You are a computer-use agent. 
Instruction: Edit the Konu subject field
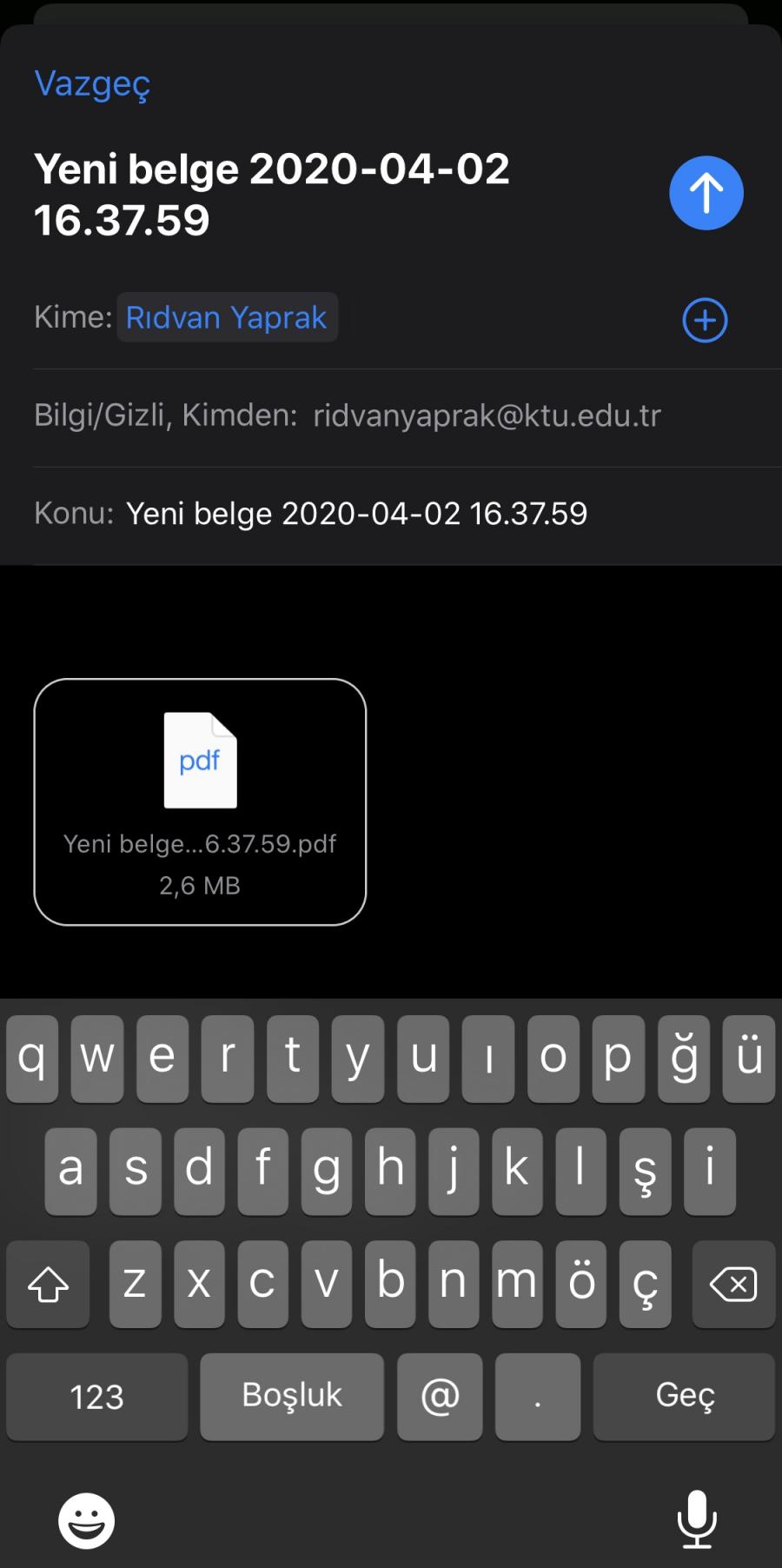(x=408, y=515)
